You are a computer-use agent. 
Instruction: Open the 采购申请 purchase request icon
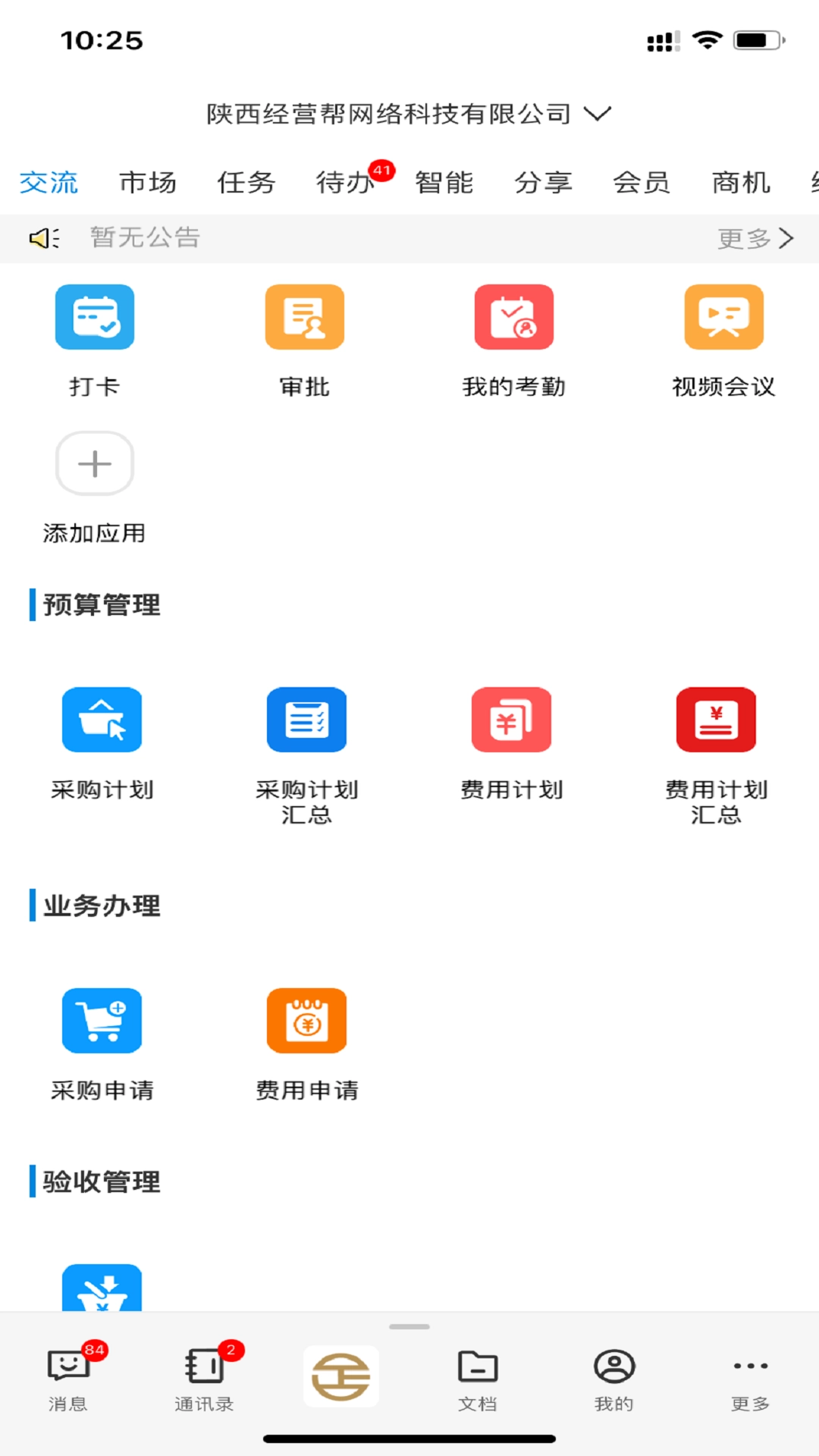click(102, 1021)
